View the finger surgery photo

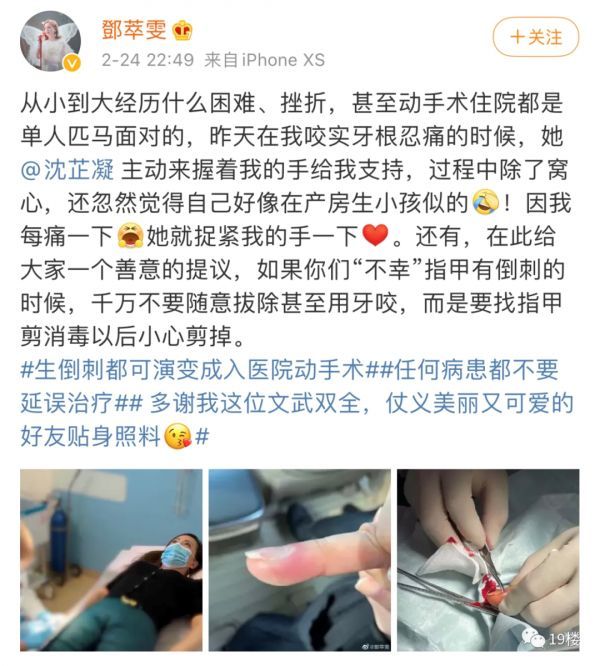coord(488,561)
